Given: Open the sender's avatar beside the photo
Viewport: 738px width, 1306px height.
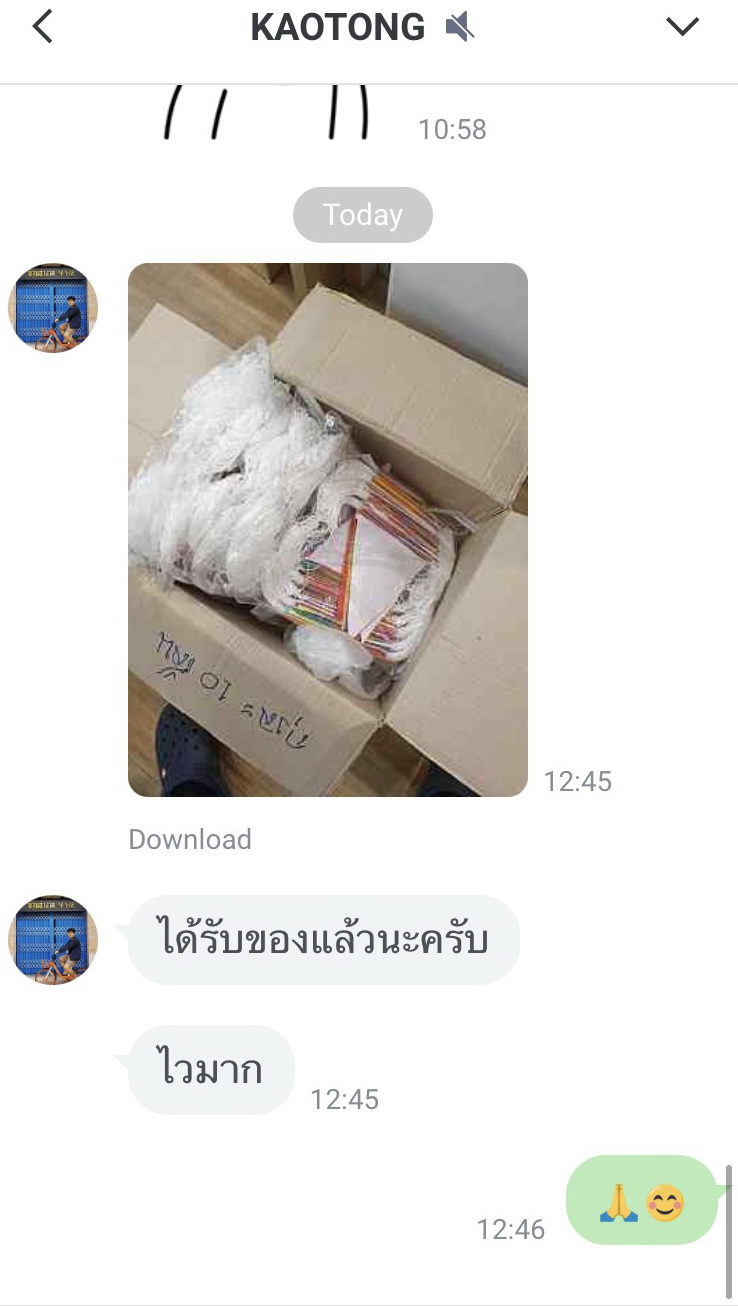Looking at the screenshot, I should coord(53,308).
